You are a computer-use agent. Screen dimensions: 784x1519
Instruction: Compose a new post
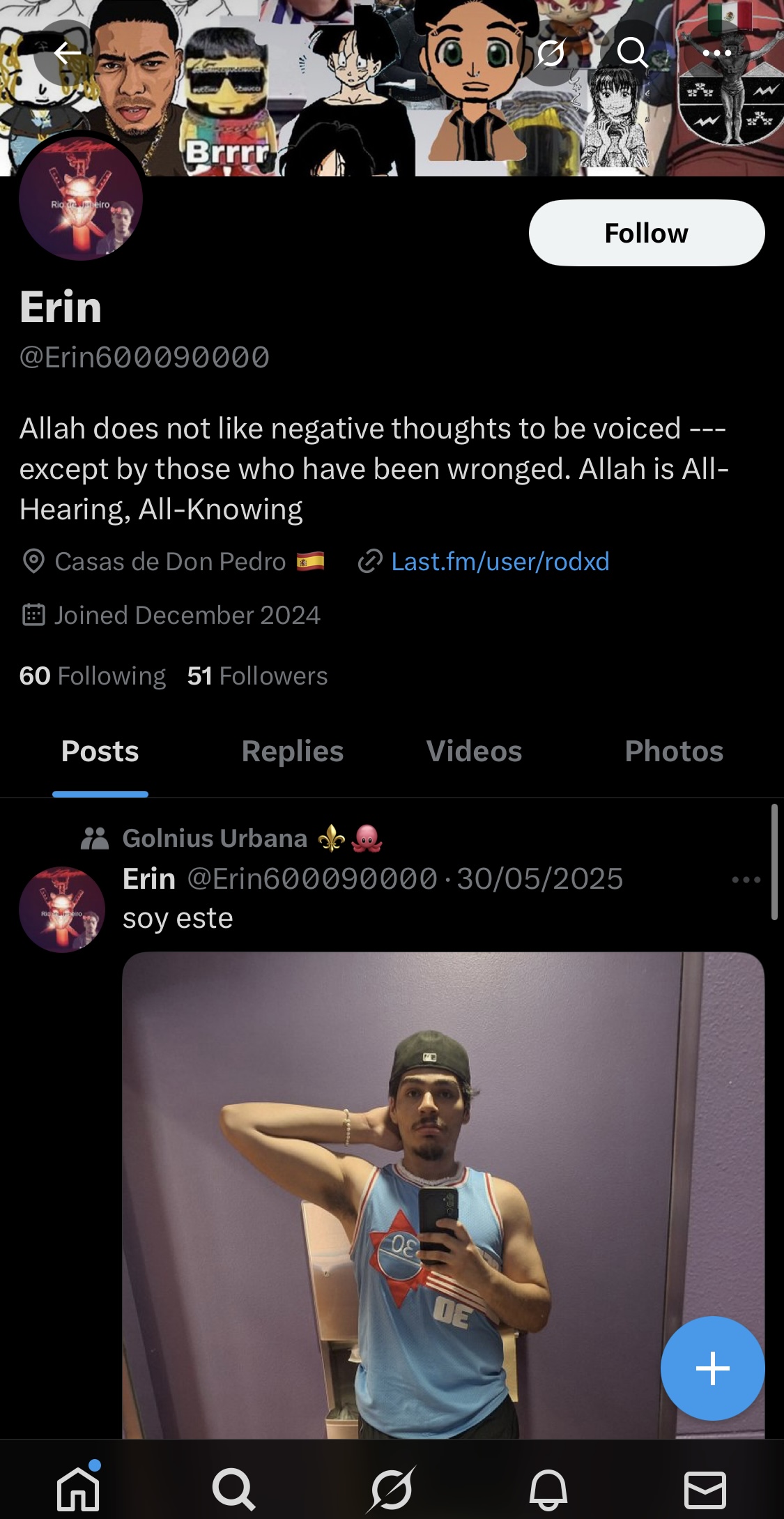coord(712,1368)
